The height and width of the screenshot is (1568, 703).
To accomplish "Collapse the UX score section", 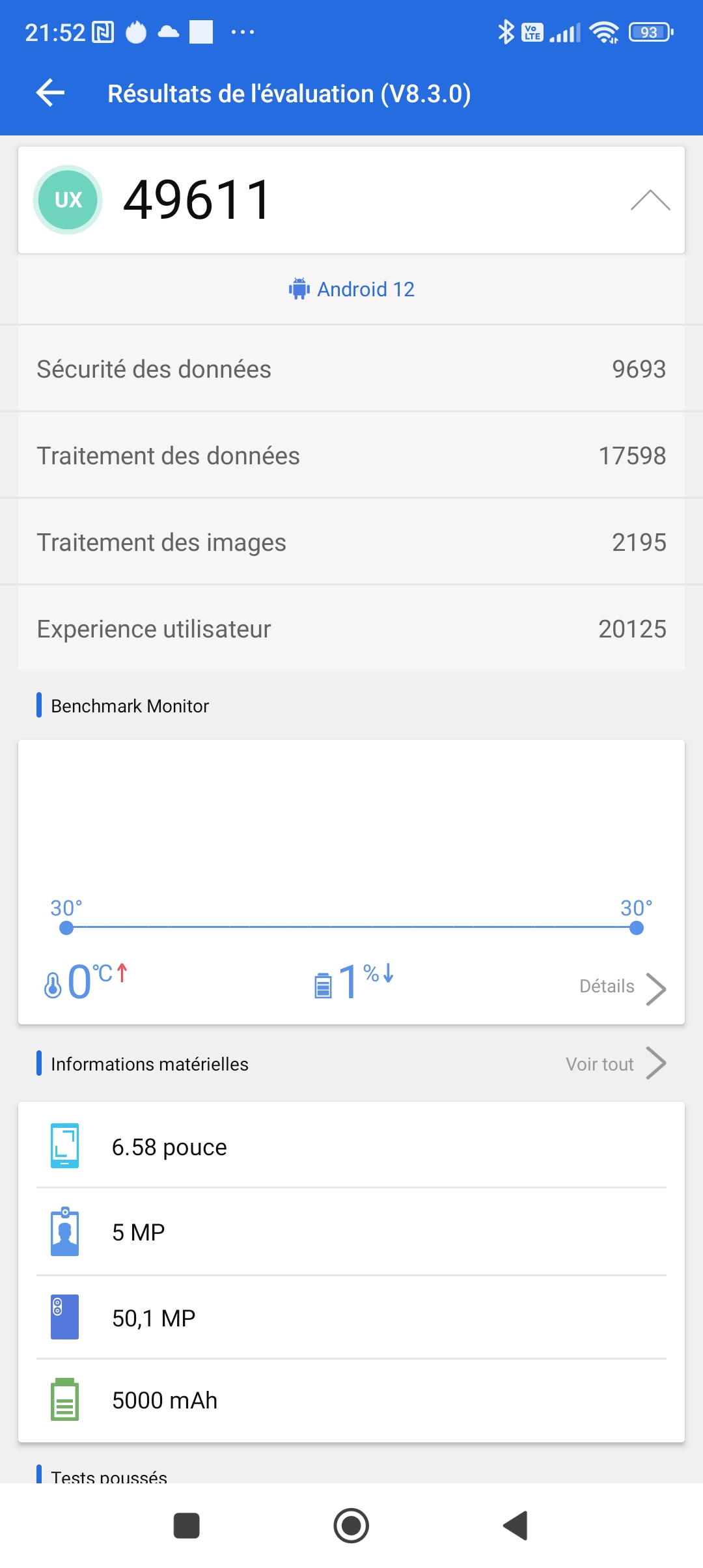I will click(x=650, y=200).
